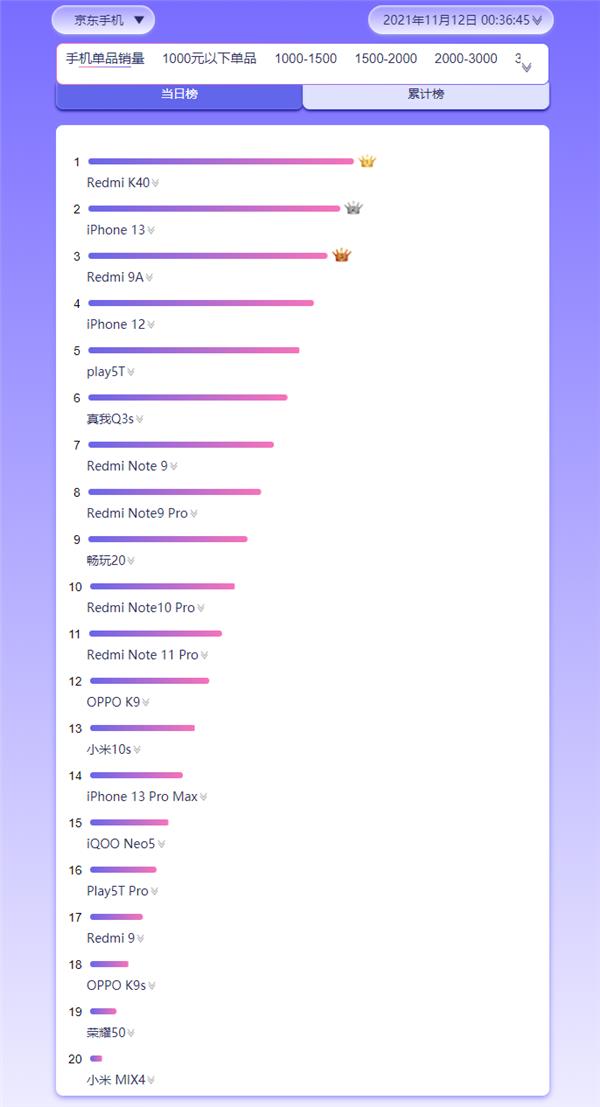The height and width of the screenshot is (1107, 600).
Task: Expand the iPhone 12 entry
Action: coord(152,325)
